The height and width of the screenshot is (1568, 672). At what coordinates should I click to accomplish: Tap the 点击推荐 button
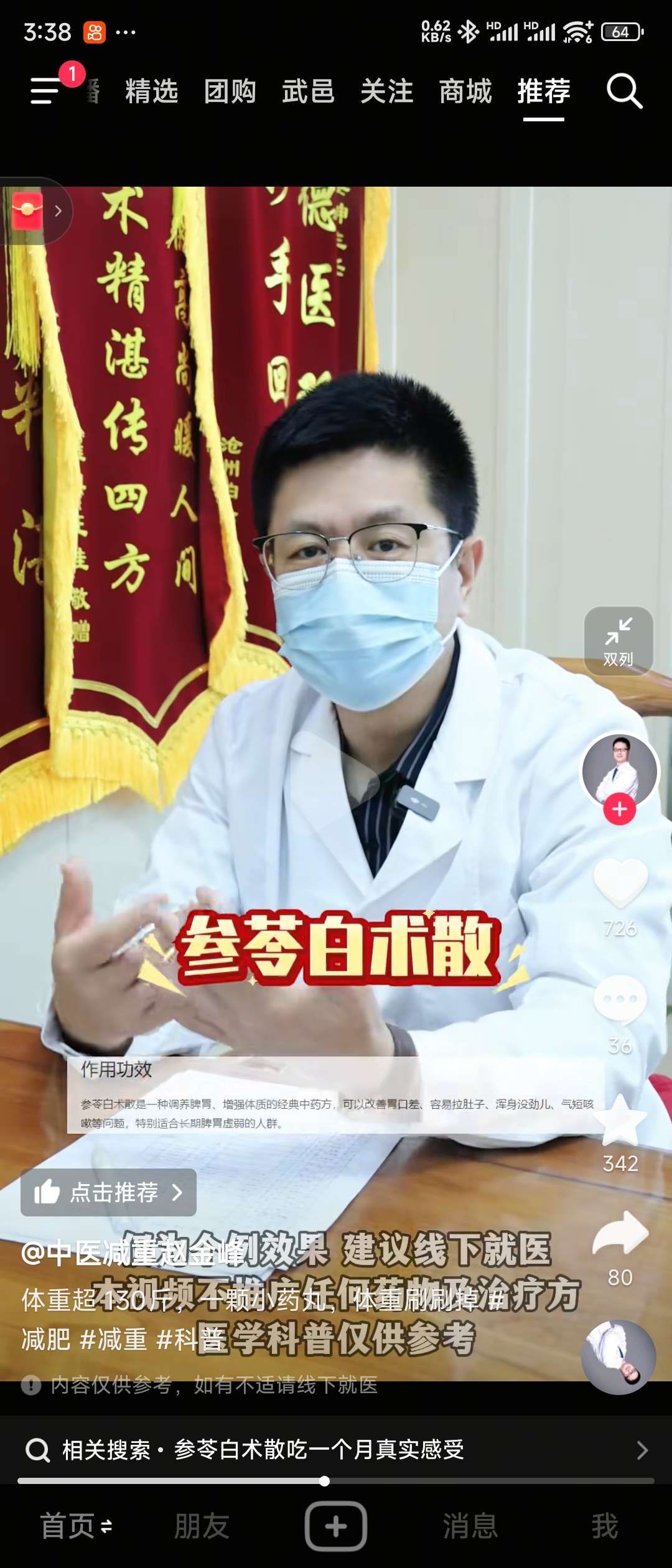(108, 1192)
